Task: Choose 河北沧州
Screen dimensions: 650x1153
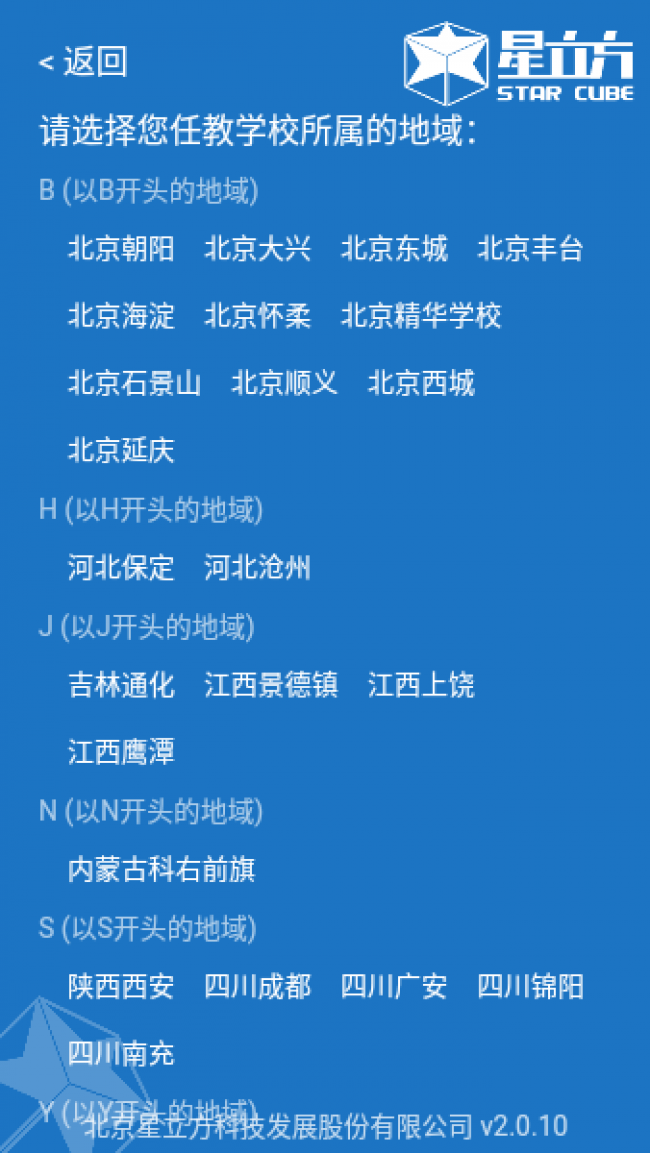Action: coord(257,568)
